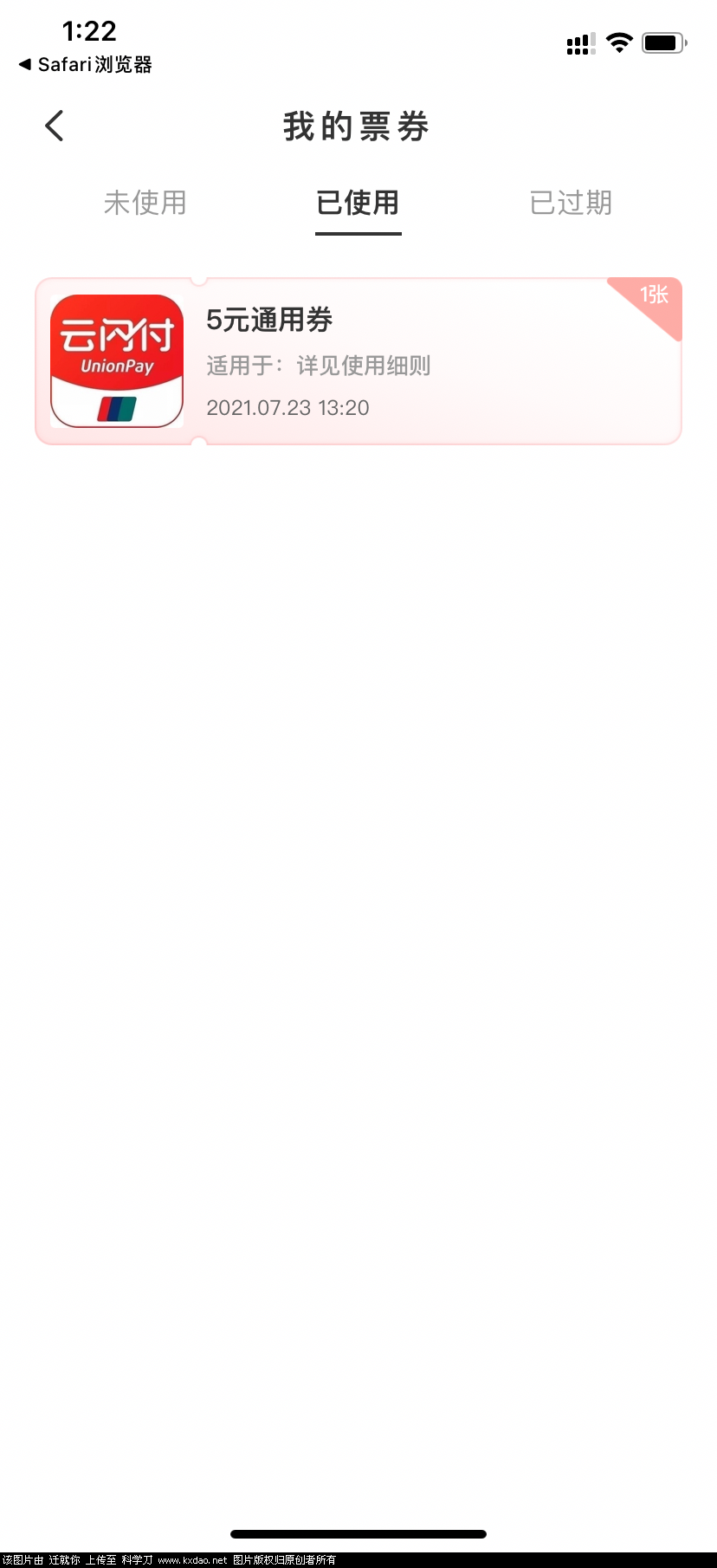Open the 5元通用券 coupon card
Viewport: 717px width, 1568px height.
(358, 361)
